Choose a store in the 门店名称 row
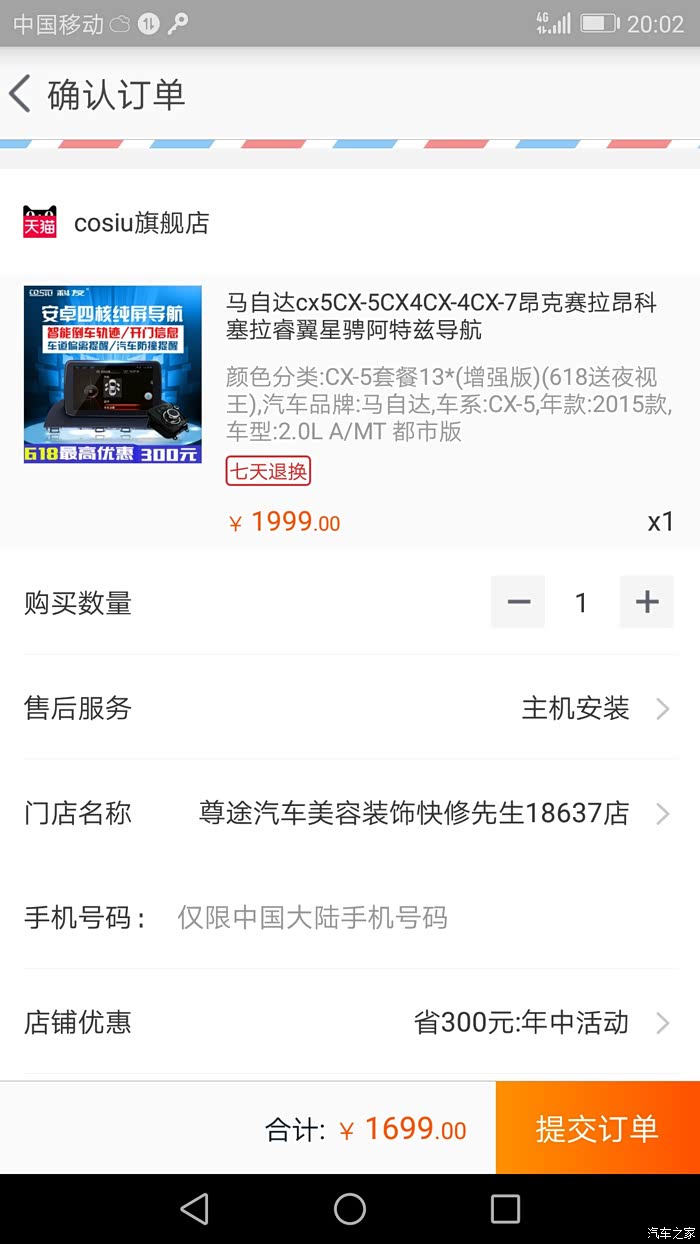 (350, 813)
